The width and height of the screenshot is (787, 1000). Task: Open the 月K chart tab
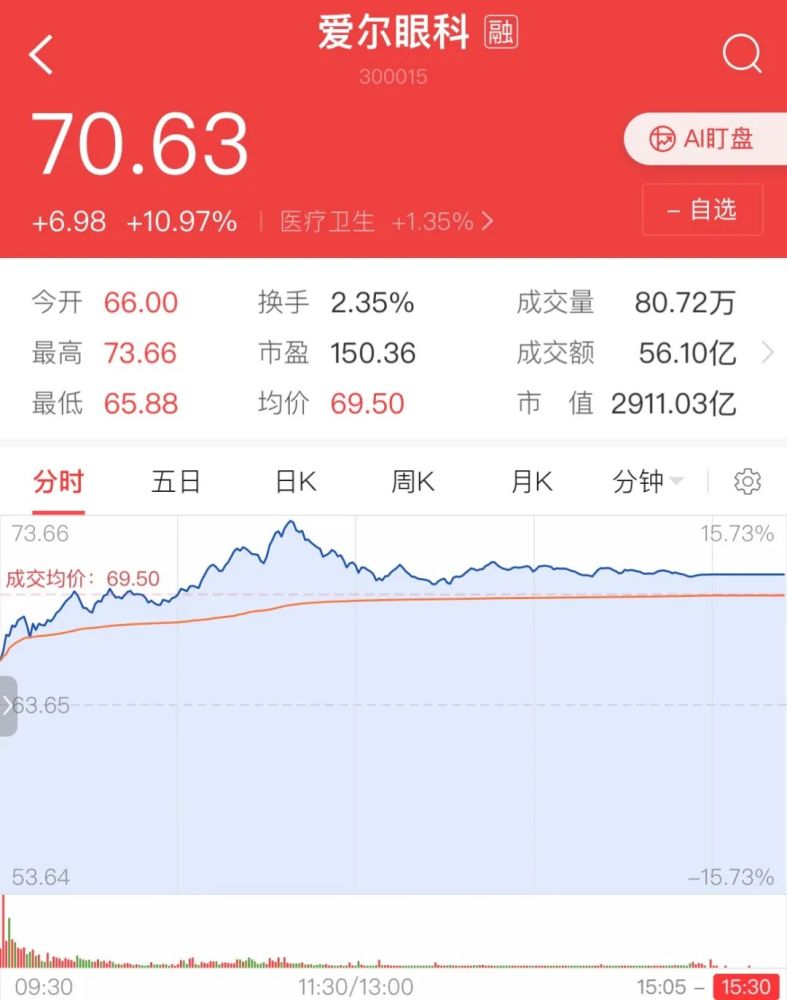(x=529, y=481)
